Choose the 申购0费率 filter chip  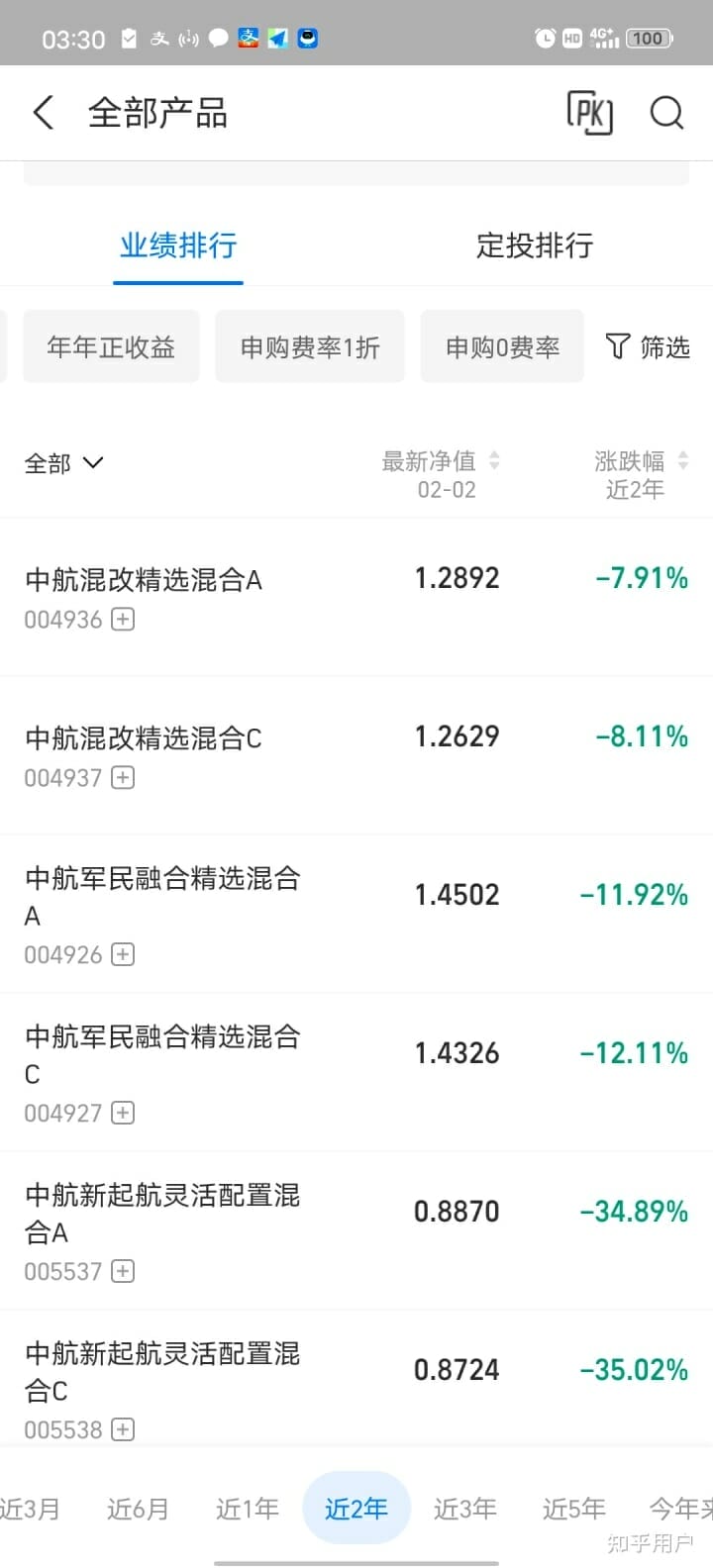[502, 346]
